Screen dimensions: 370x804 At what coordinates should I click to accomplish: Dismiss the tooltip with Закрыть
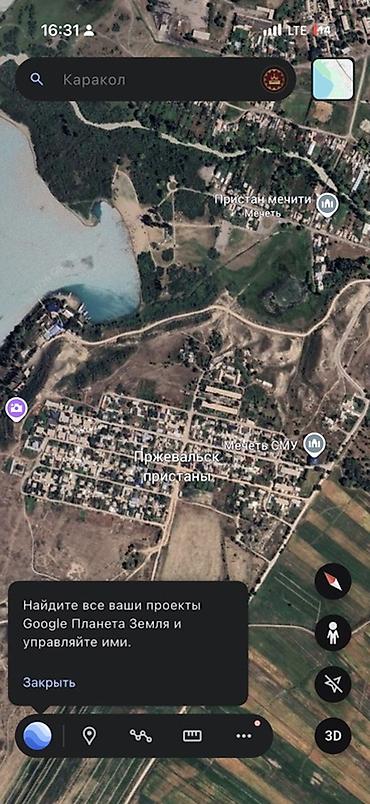click(x=49, y=682)
